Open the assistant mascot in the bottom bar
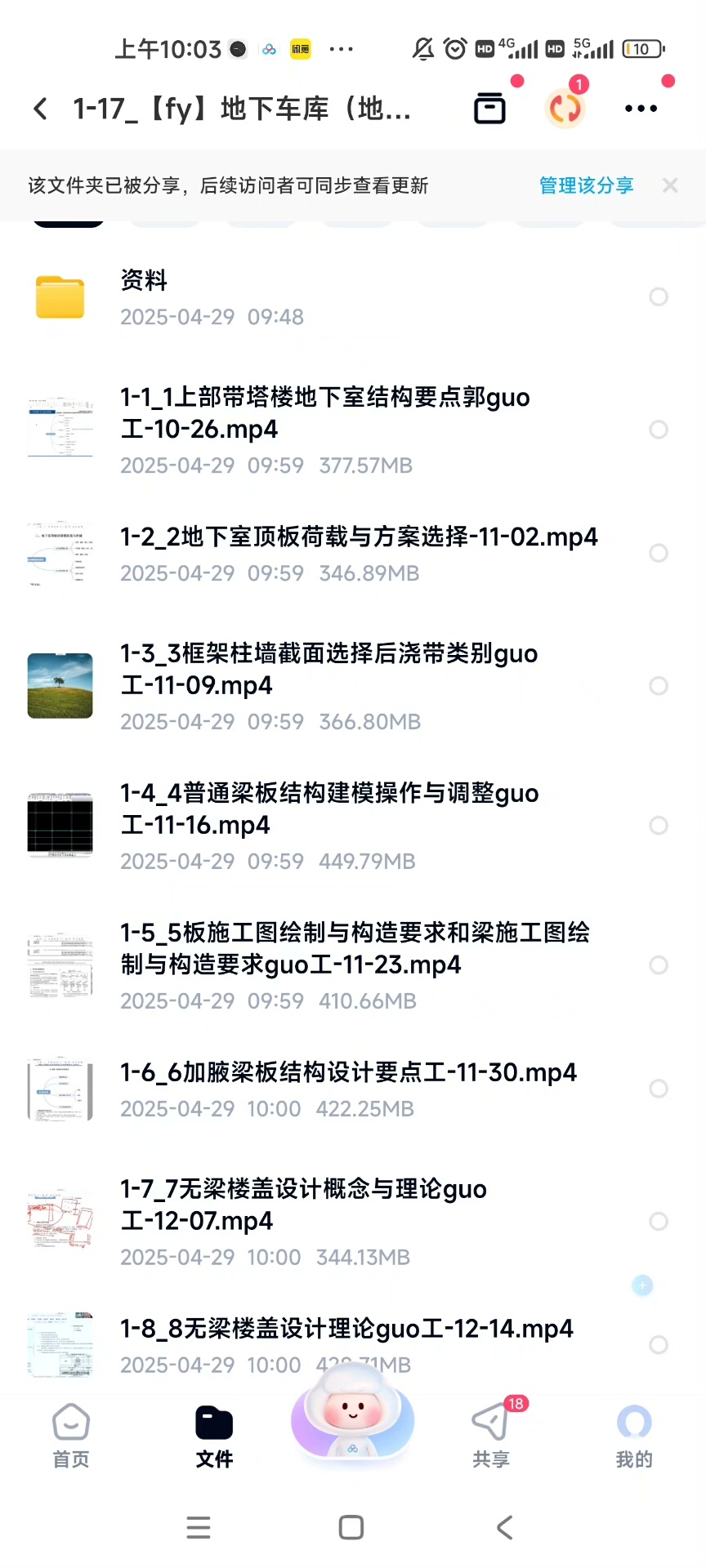This screenshot has height=1568, width=706. [352, 1411]
